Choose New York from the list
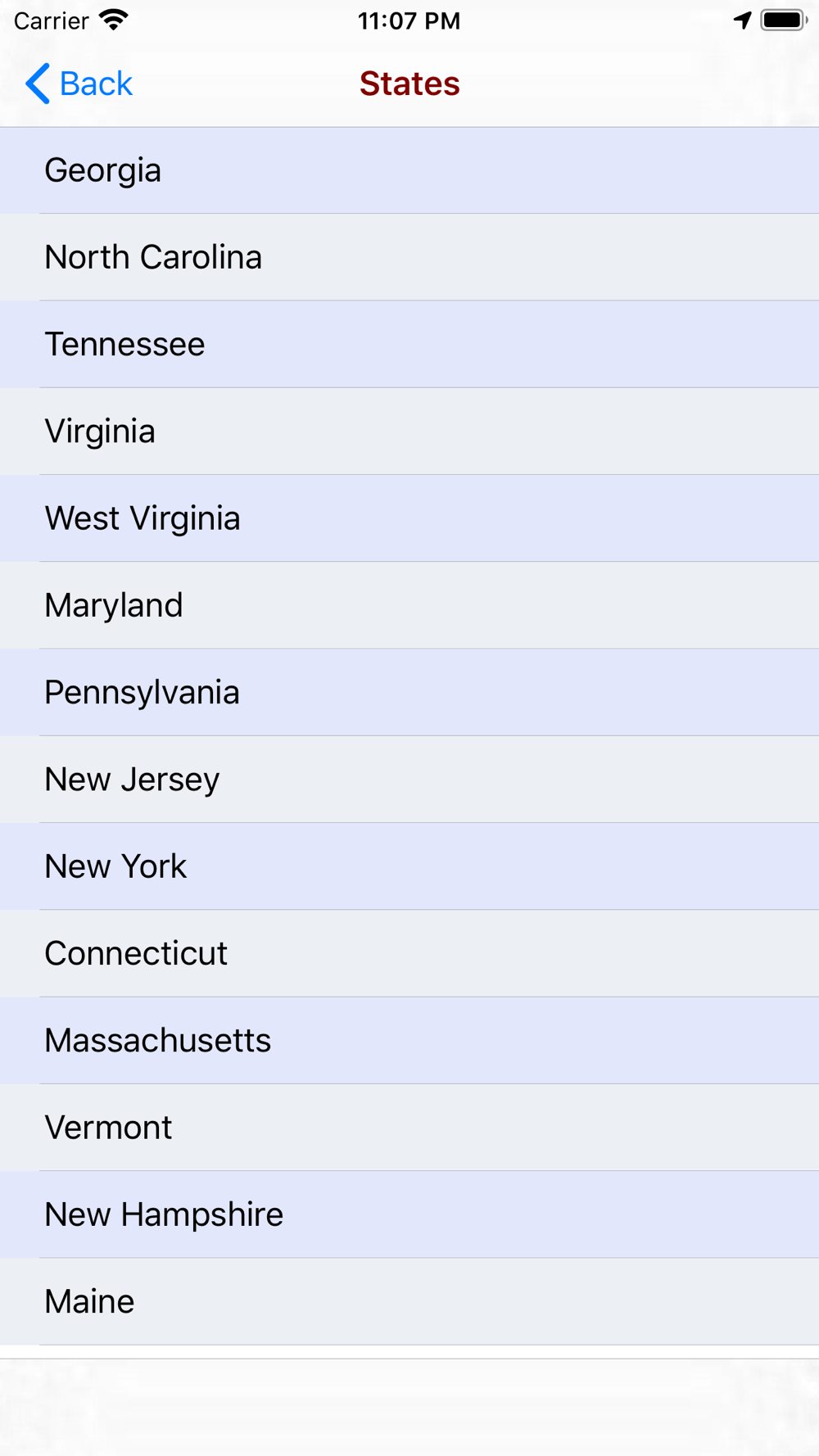 point(409,866)
